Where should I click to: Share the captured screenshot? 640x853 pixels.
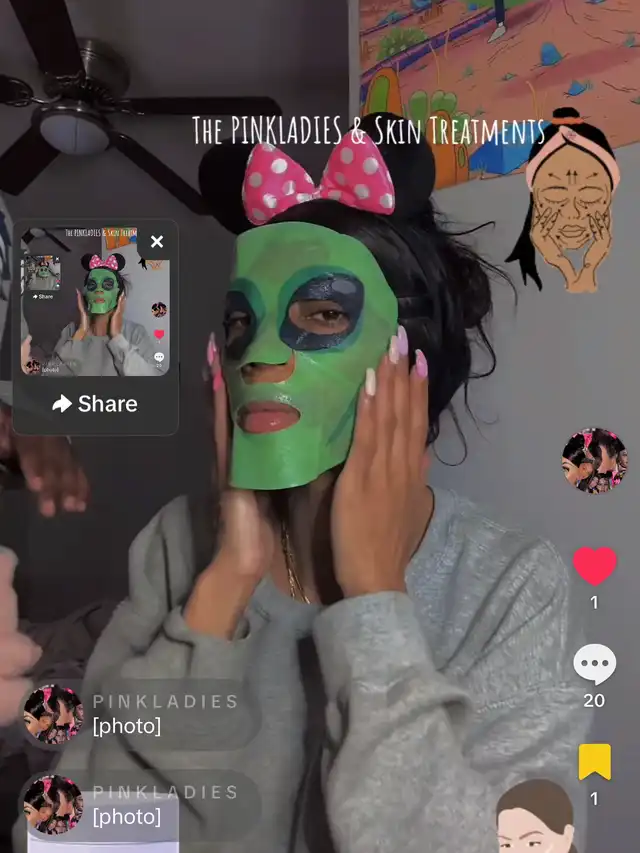coord(95,404)
